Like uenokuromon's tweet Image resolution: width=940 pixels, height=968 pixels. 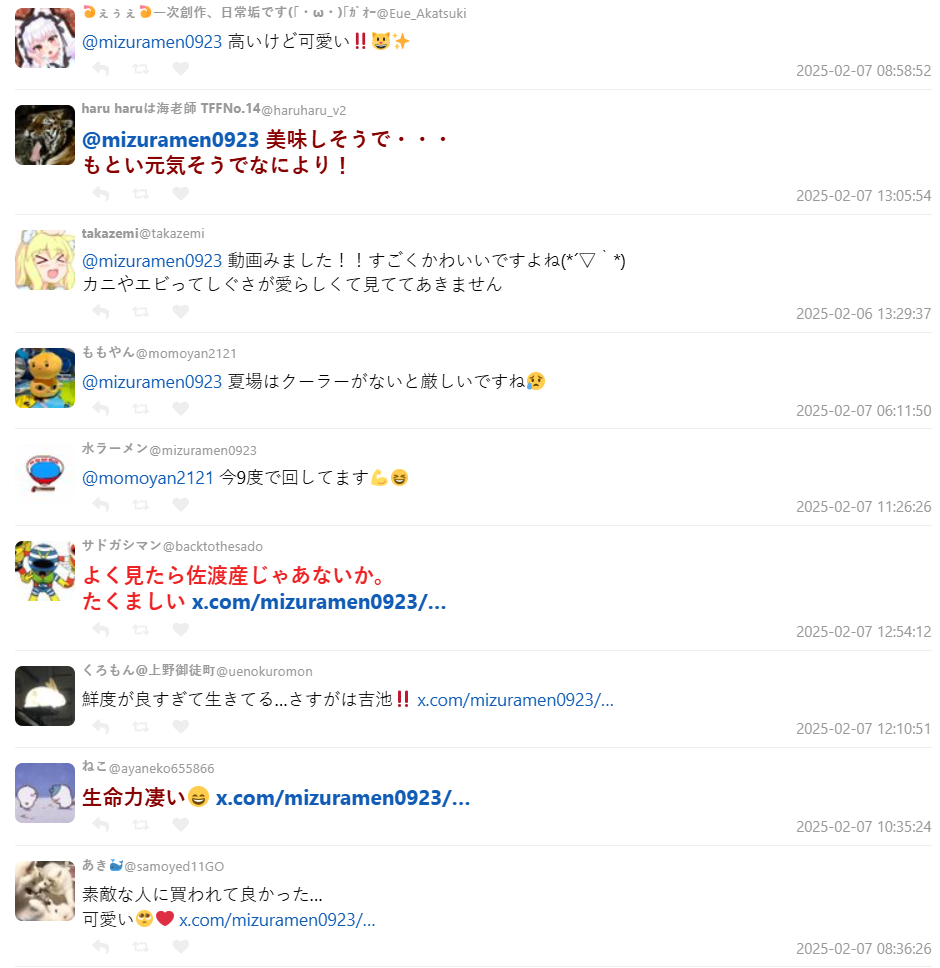pos(180,728)
